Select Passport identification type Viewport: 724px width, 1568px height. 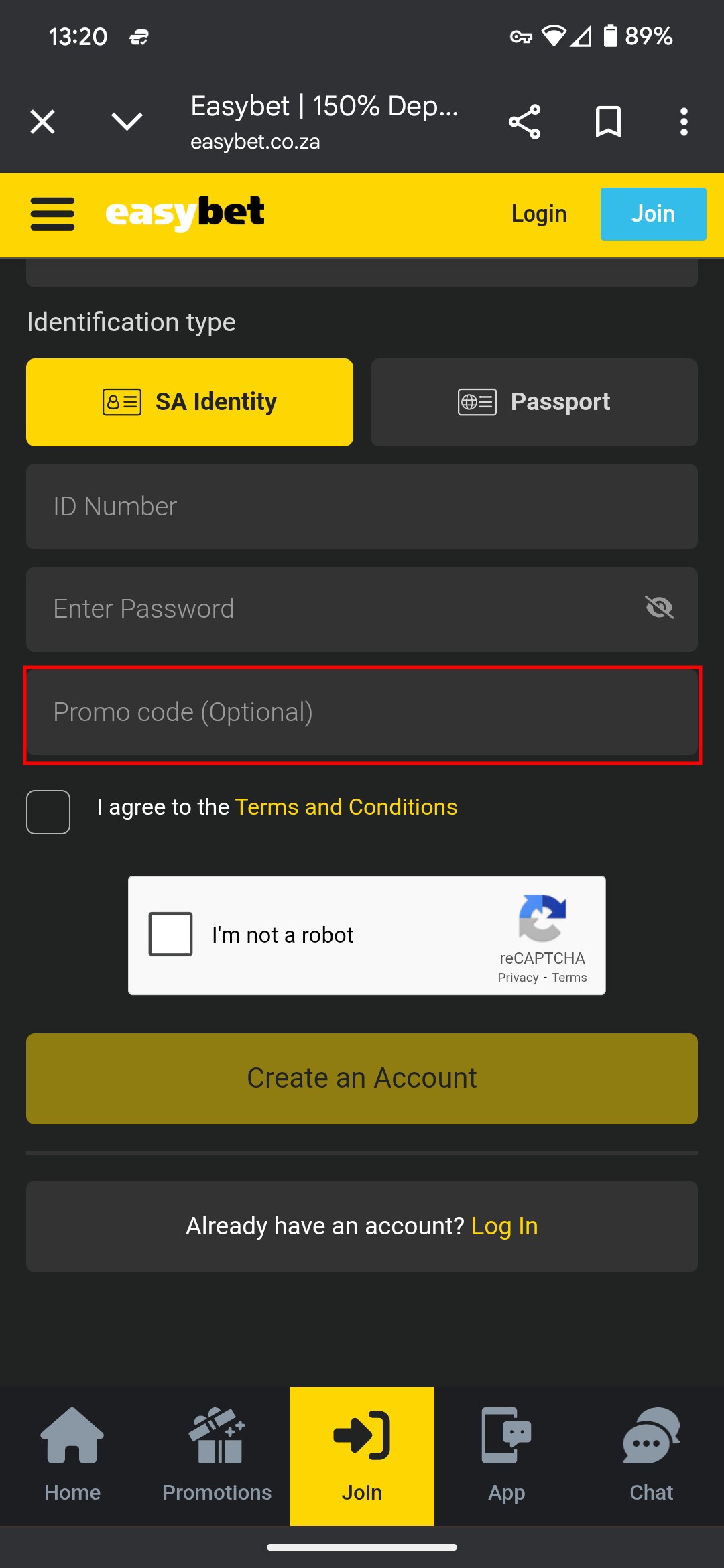534,402
